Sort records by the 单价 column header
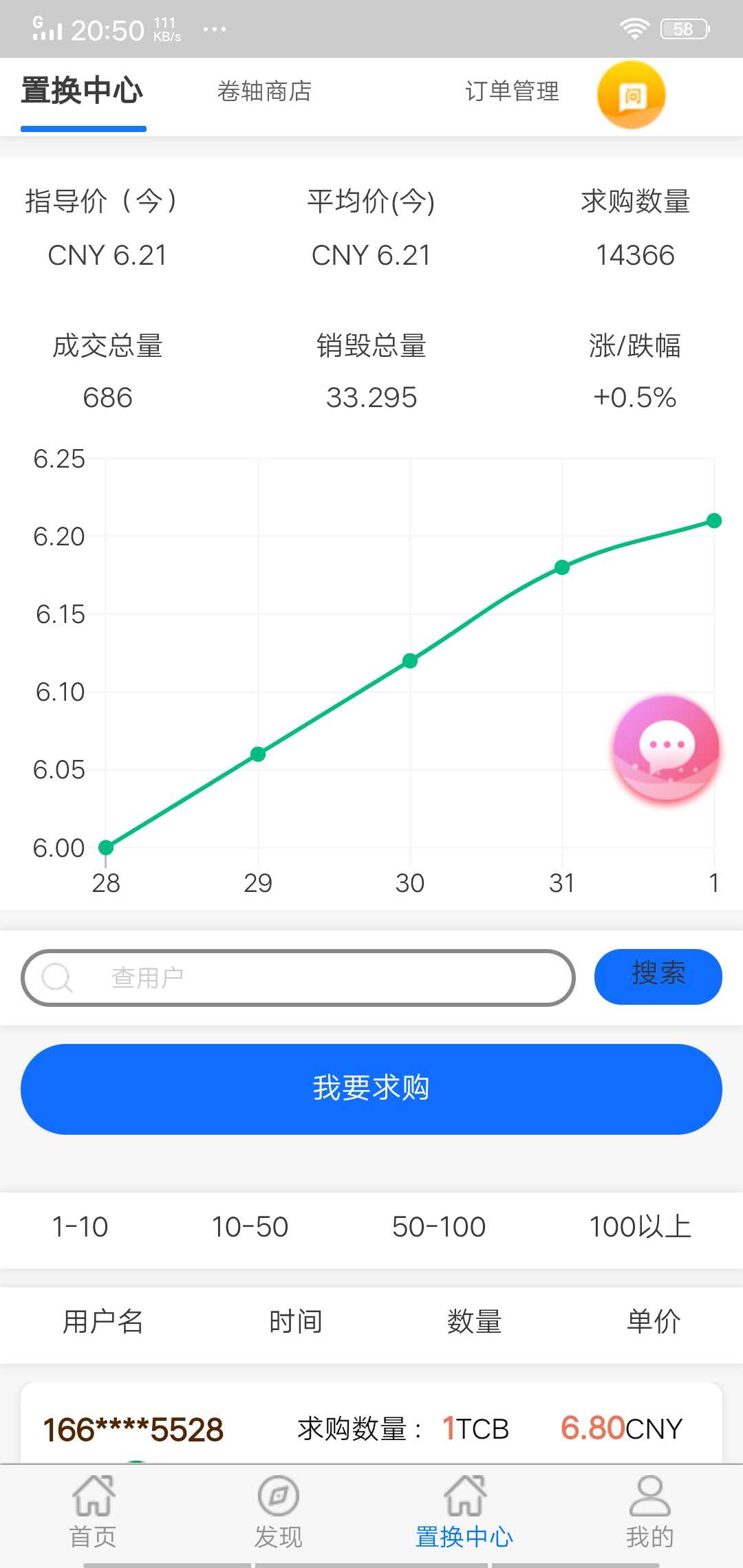Screen dimensions: 743x1568 (x=652, y=1321)
